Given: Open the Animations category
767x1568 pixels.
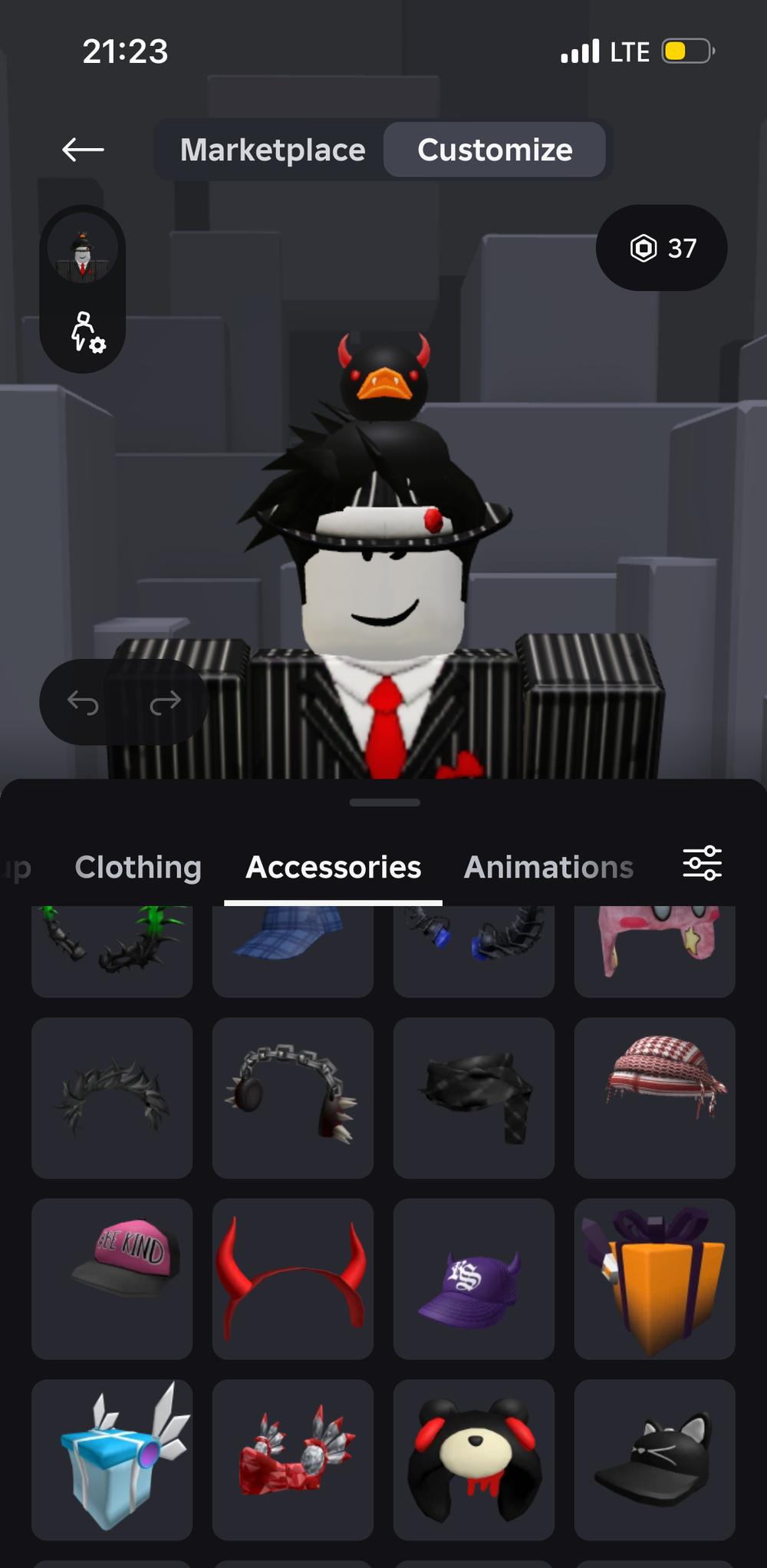Looking at the screenshot, I should pyautogui.click(x=548, y=867).
